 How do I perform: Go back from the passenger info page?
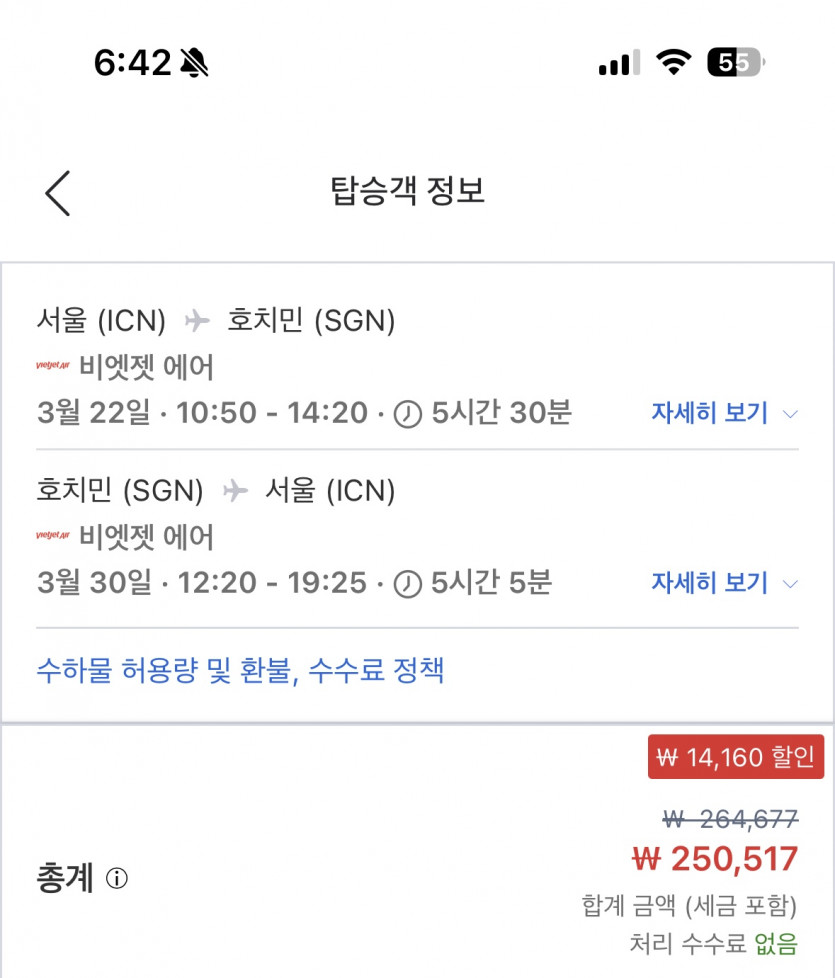pyautogui.click(x=58, y=193)
